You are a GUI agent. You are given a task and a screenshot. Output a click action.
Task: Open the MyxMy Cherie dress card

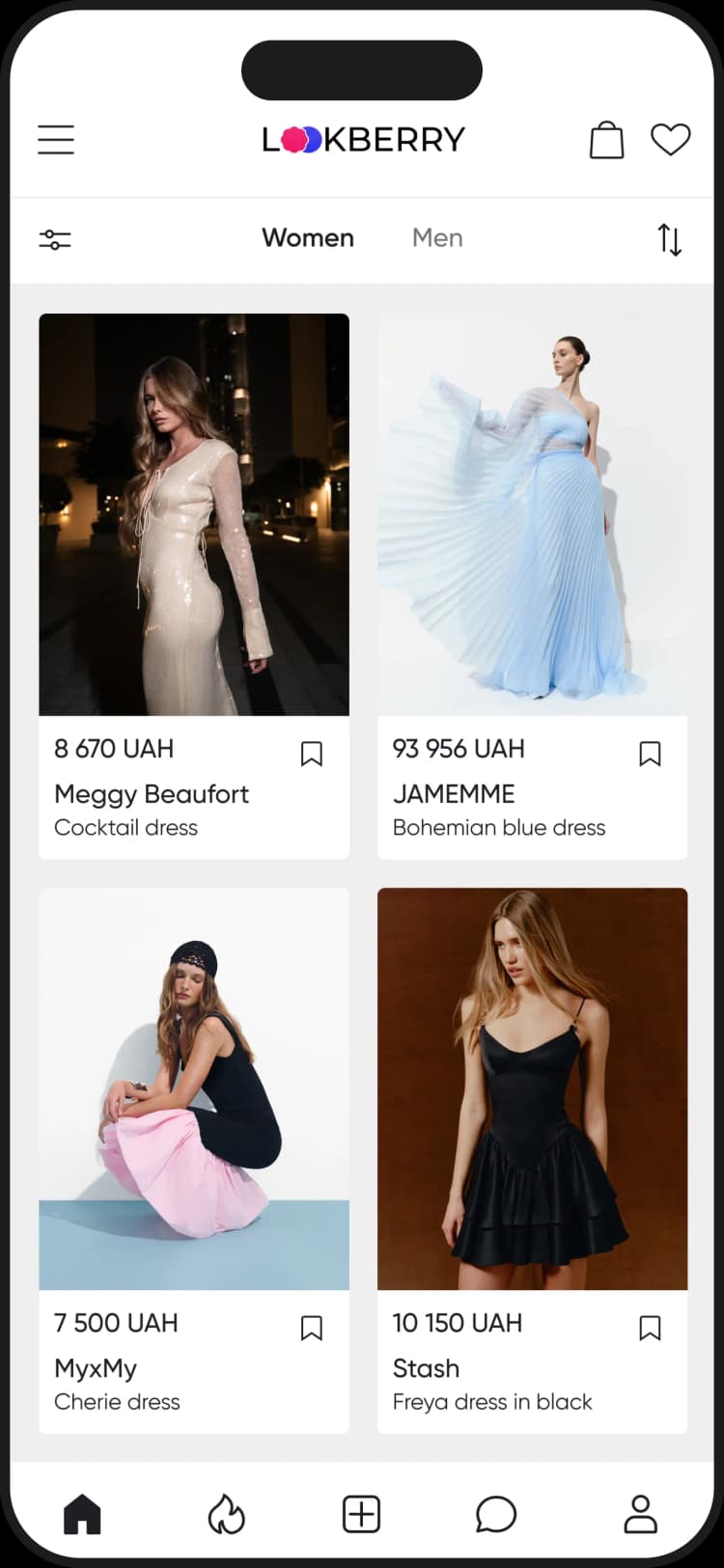[194, 1088]
